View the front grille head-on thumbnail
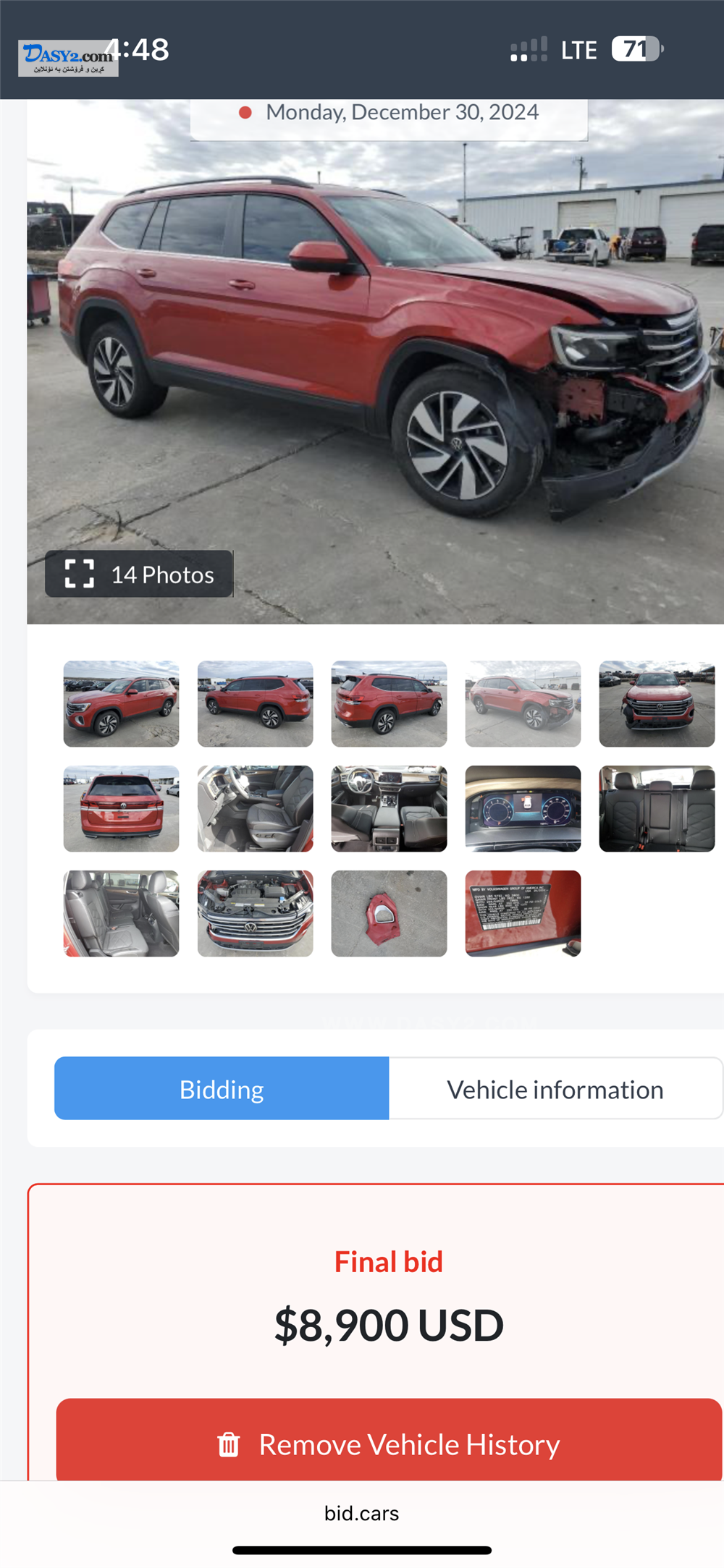The height and width of the screenshot is (1568, 724). 657,704
